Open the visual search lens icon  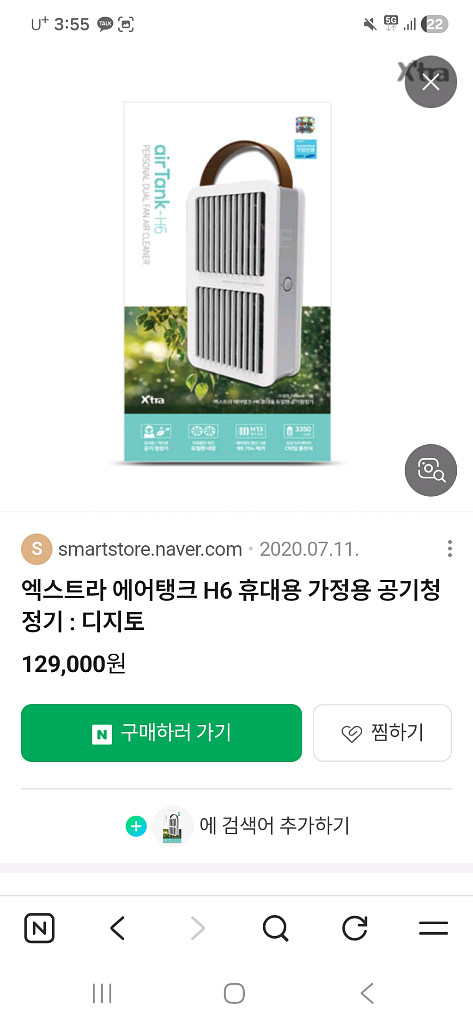pyautogui.click(x=431, y=470)
